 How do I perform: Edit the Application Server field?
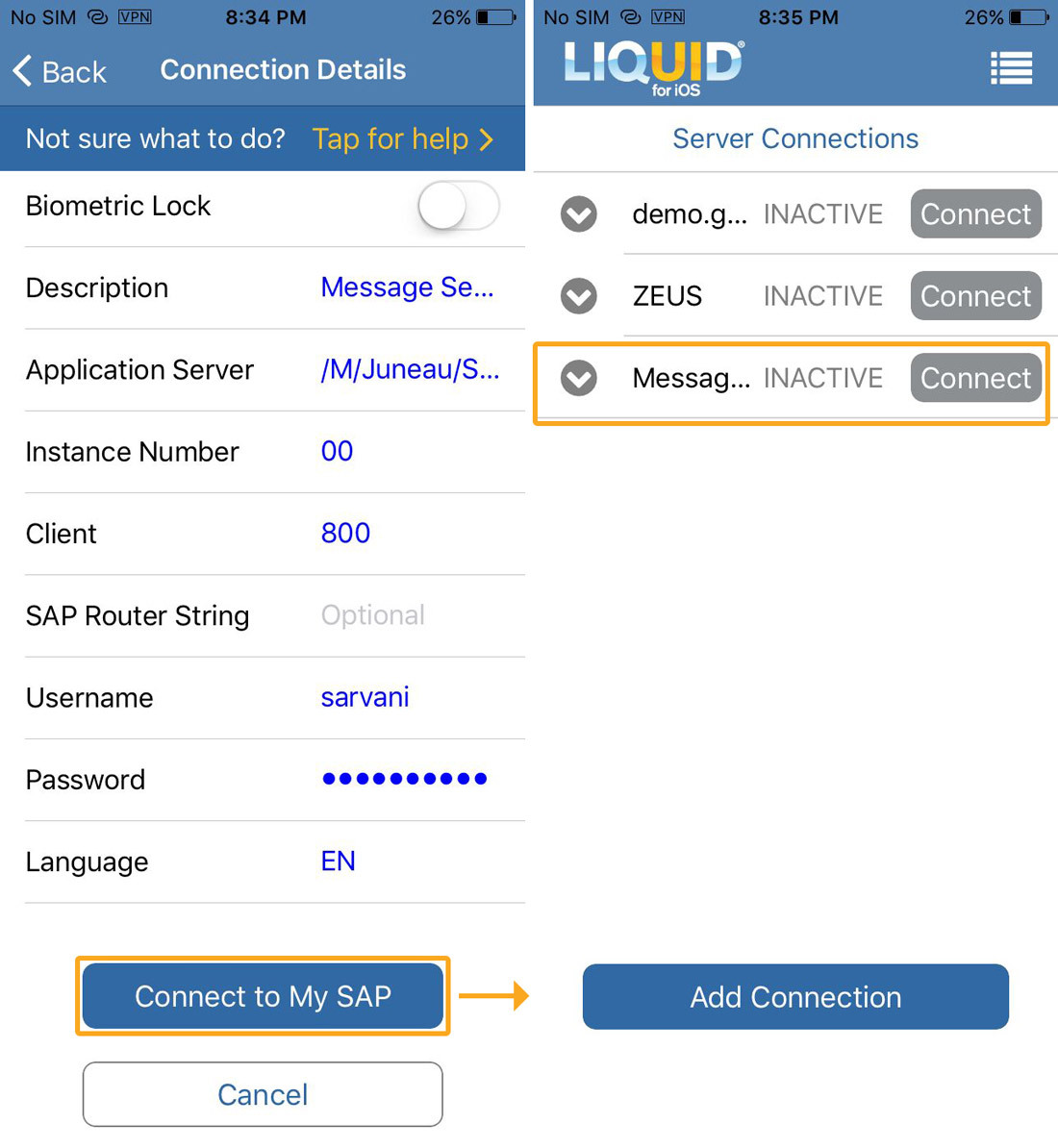(x=410, y=369)
